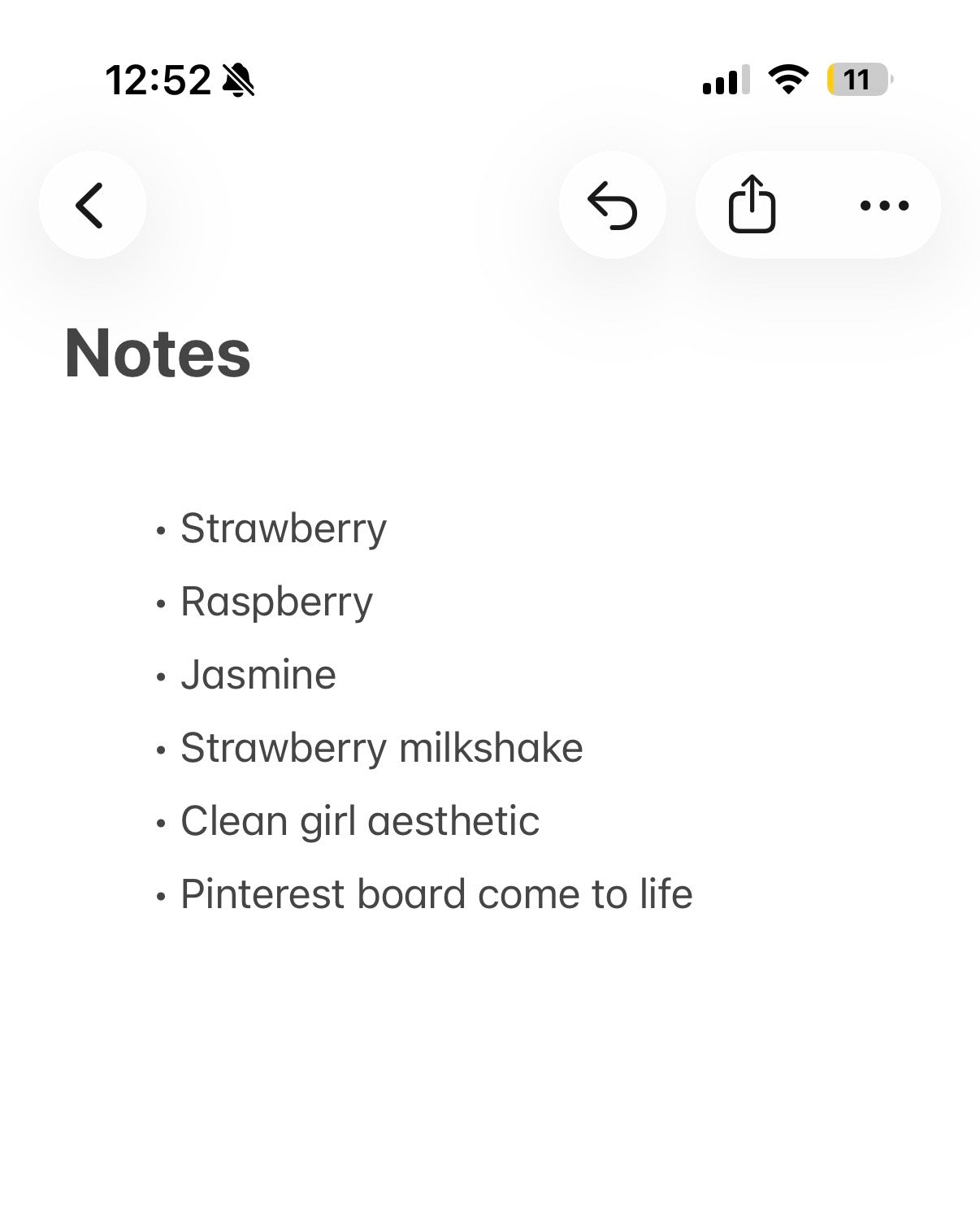Image resolution: width=980 pixels, height=1226 pixels.
Task: Tap the bullet before Jasmine
Action: pos(160,676)
